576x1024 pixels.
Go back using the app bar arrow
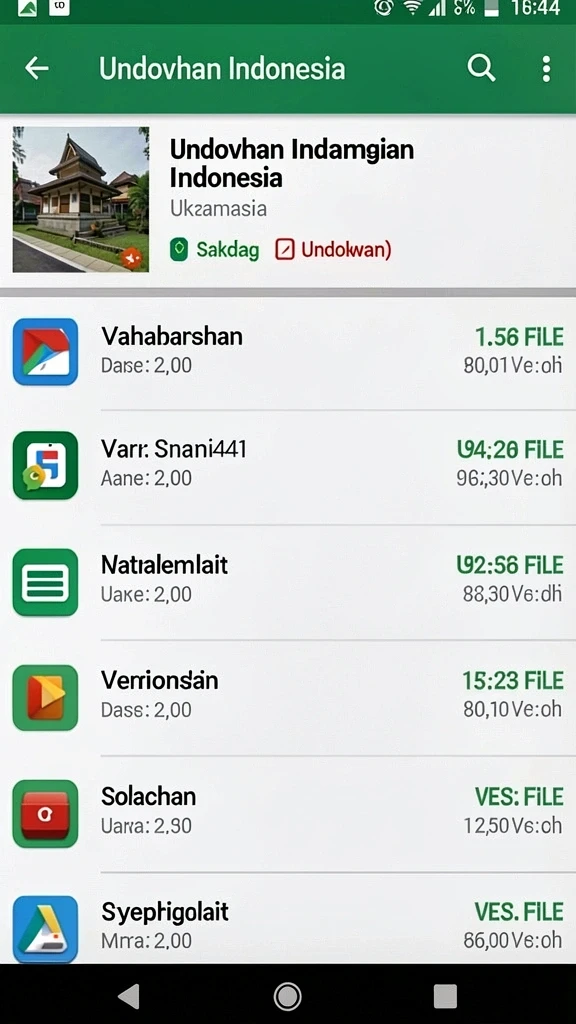click(37, 69)
